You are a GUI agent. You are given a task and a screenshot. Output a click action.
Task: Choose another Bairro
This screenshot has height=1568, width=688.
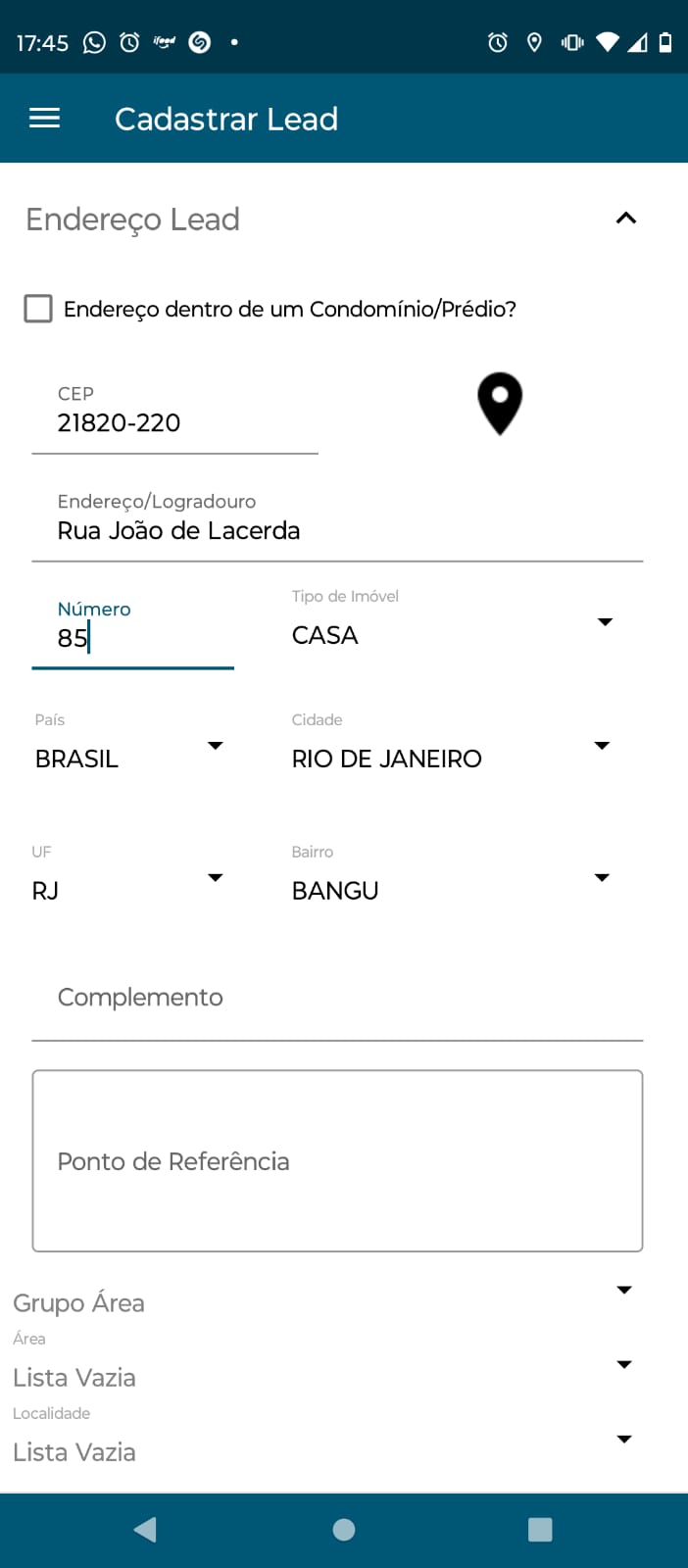coord(452,889)
